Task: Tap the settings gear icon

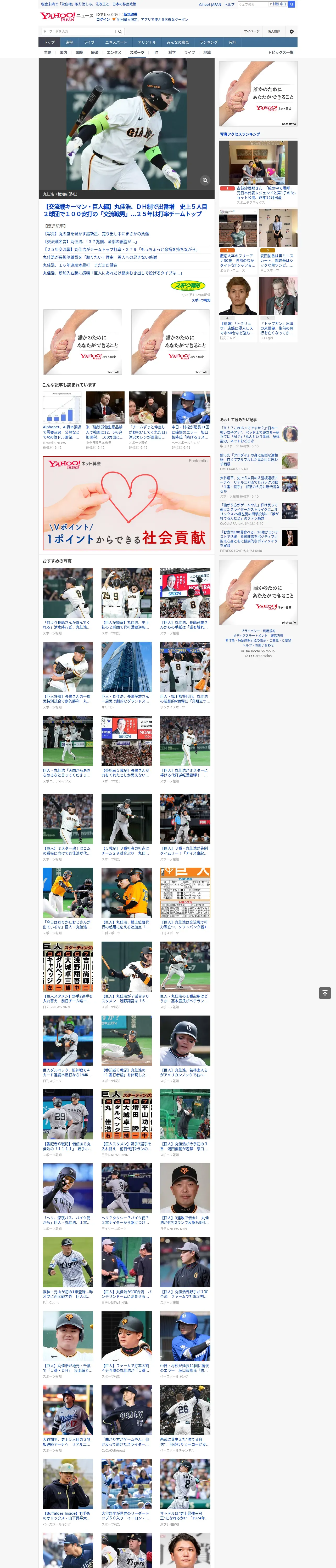Action: point(292,32)
